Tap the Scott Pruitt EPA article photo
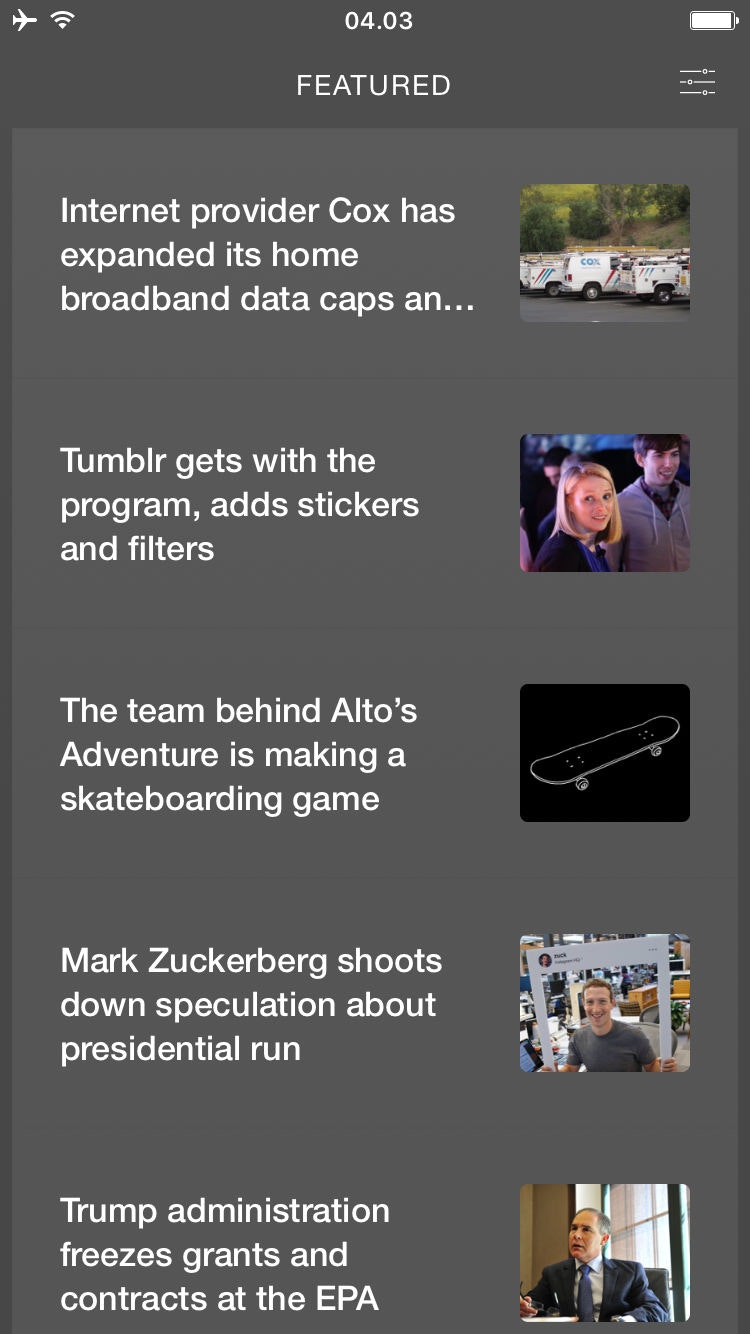 click(604, 1252)
